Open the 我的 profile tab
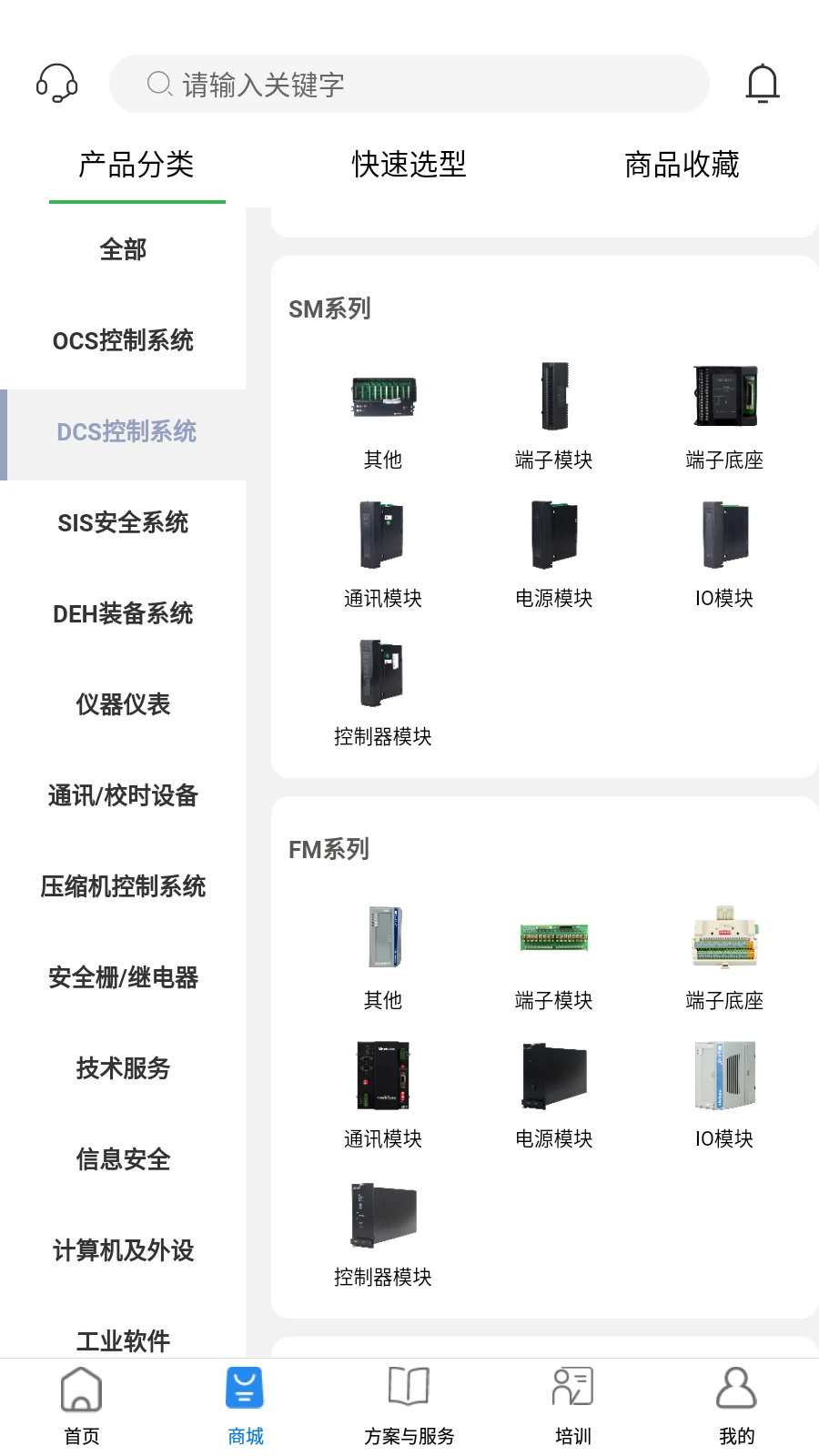The width and height of the screenshot is (819, 1456). (x=736, y=1404)
